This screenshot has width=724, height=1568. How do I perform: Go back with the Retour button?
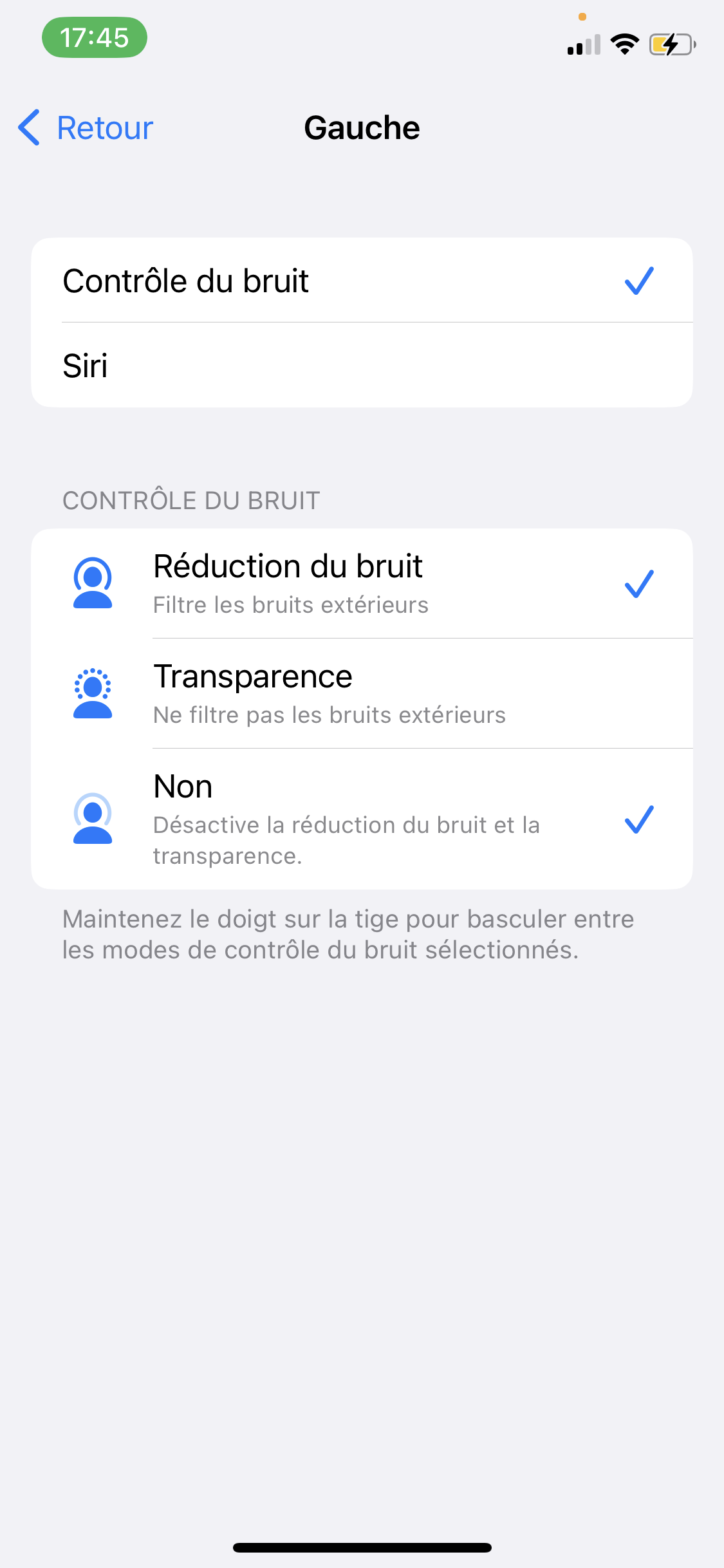pyautogui.click(x=85, y=127)
